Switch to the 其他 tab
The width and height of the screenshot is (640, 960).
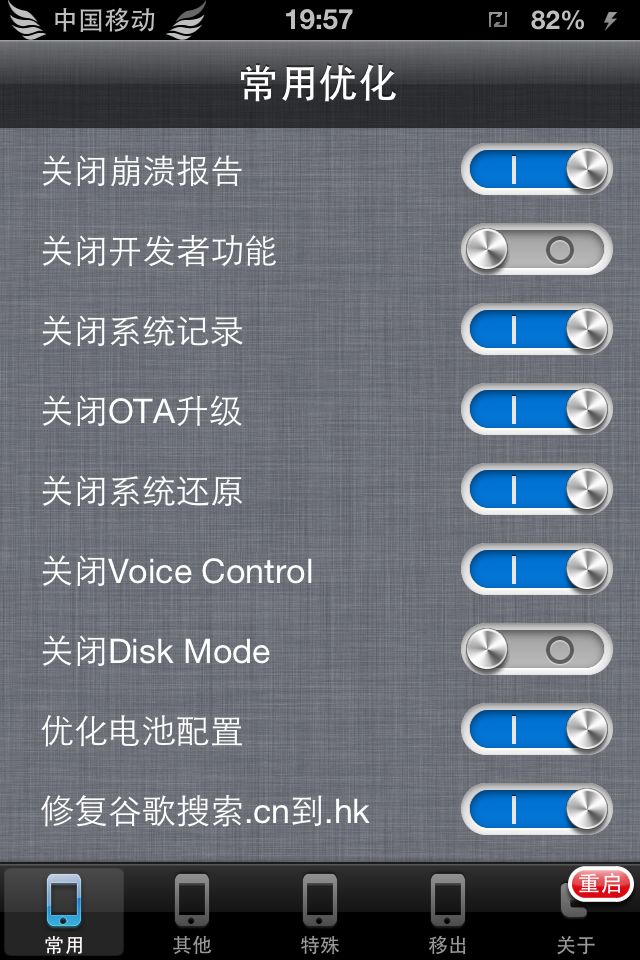pos(192,912)
